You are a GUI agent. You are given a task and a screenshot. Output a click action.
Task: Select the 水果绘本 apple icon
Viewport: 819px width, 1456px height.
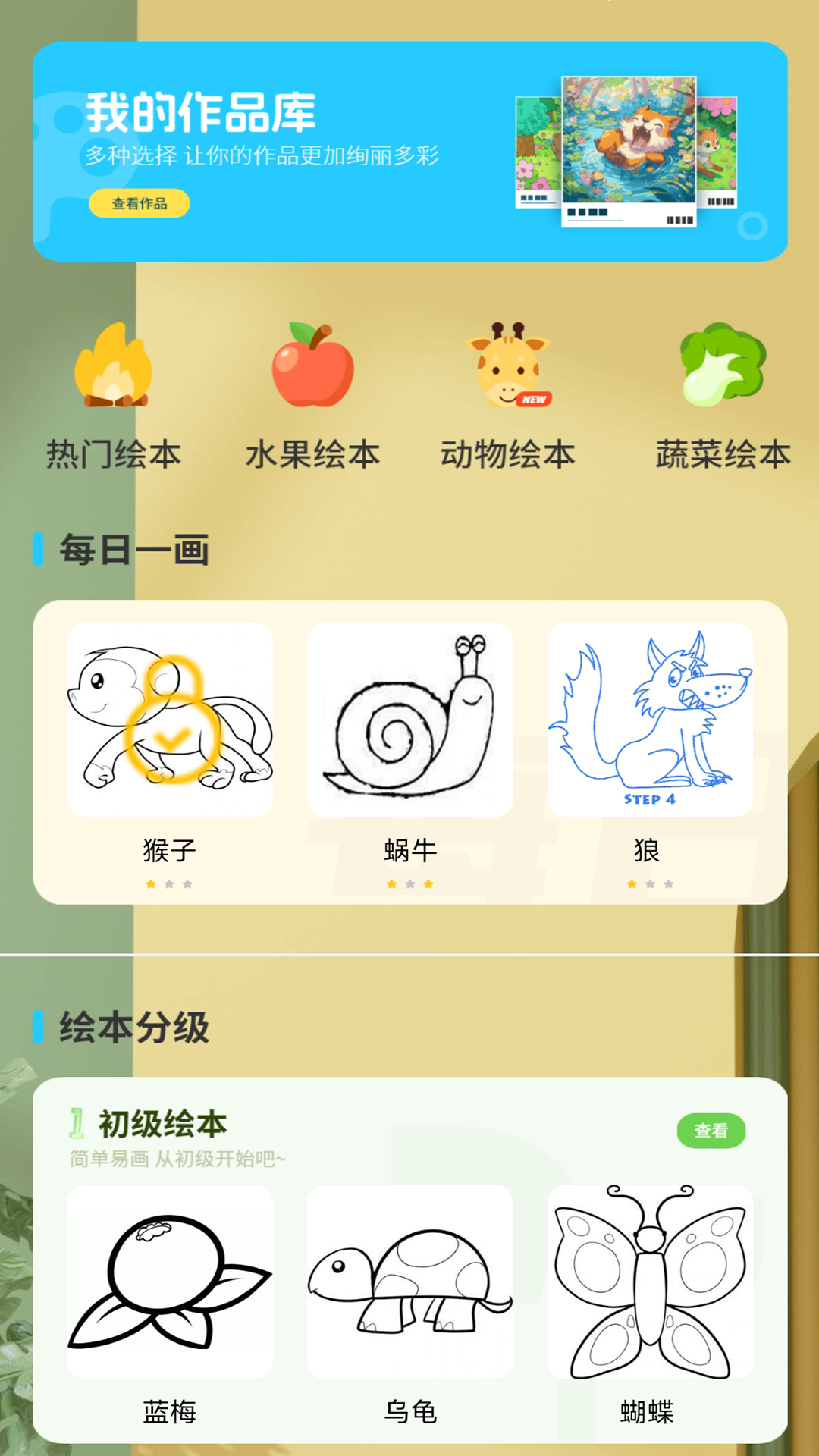tap(312, 368)
